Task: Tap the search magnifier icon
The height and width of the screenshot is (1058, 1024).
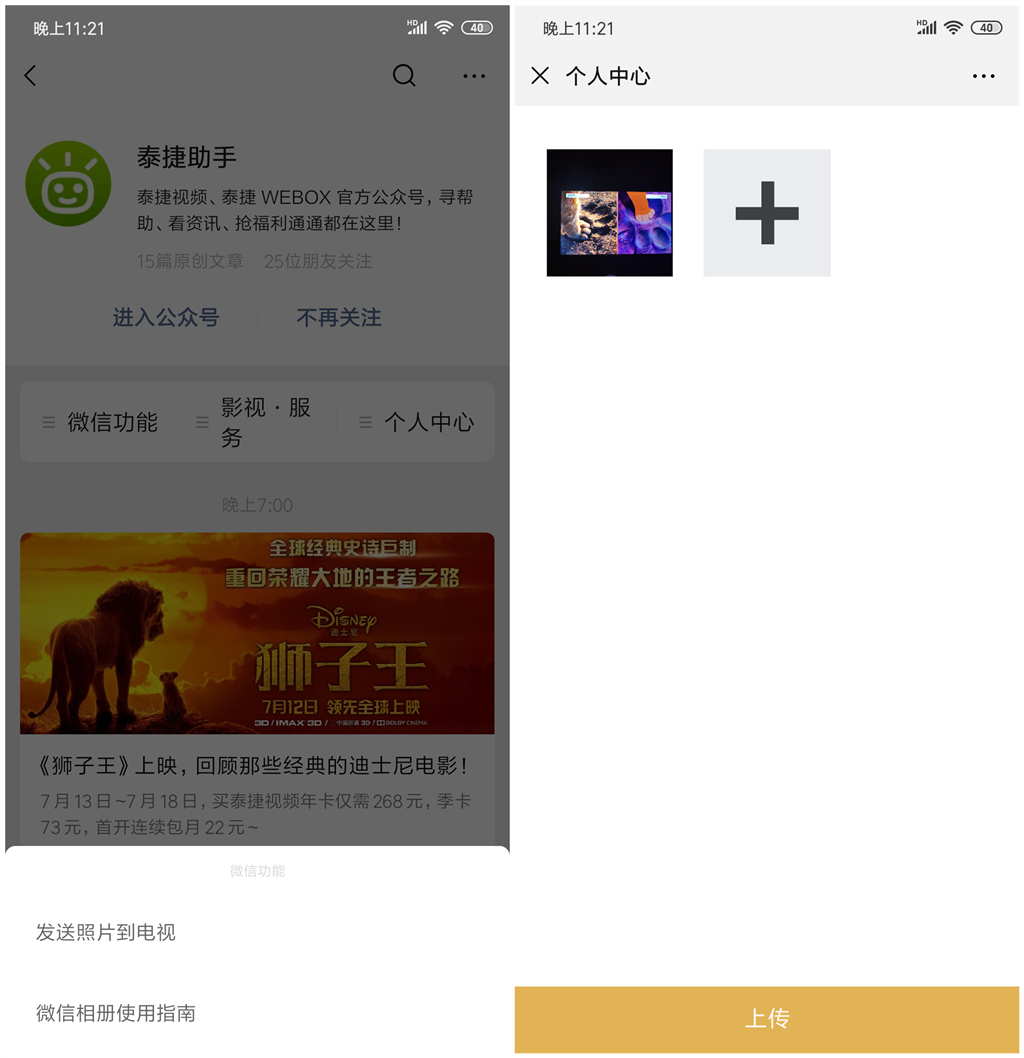Action: [x=404, y=75]
